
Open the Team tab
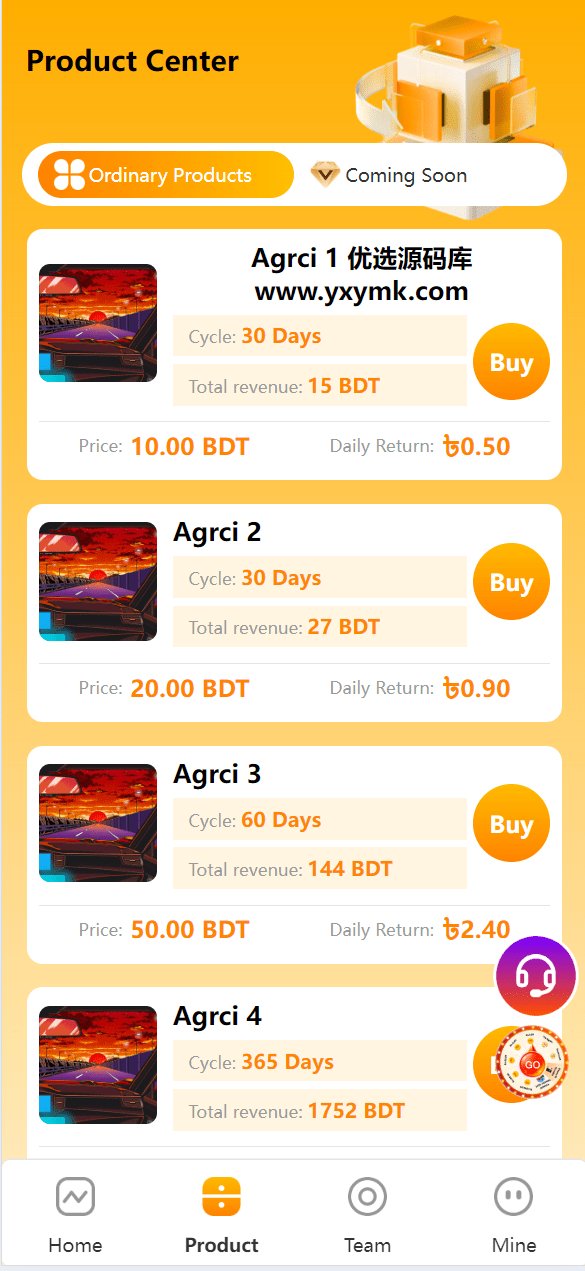(367, 1215)
